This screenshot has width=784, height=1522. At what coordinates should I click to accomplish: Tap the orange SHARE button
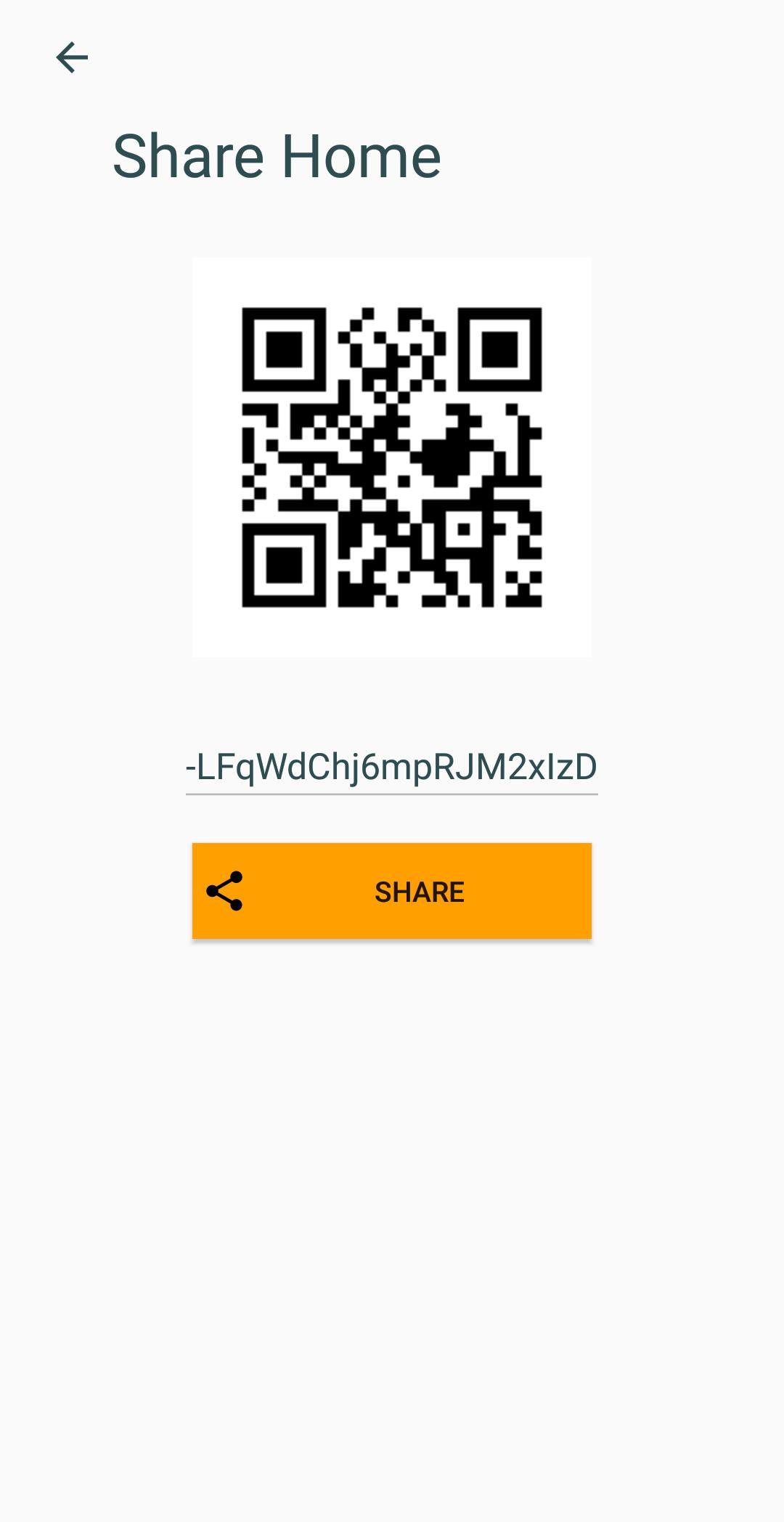(392, 891)
